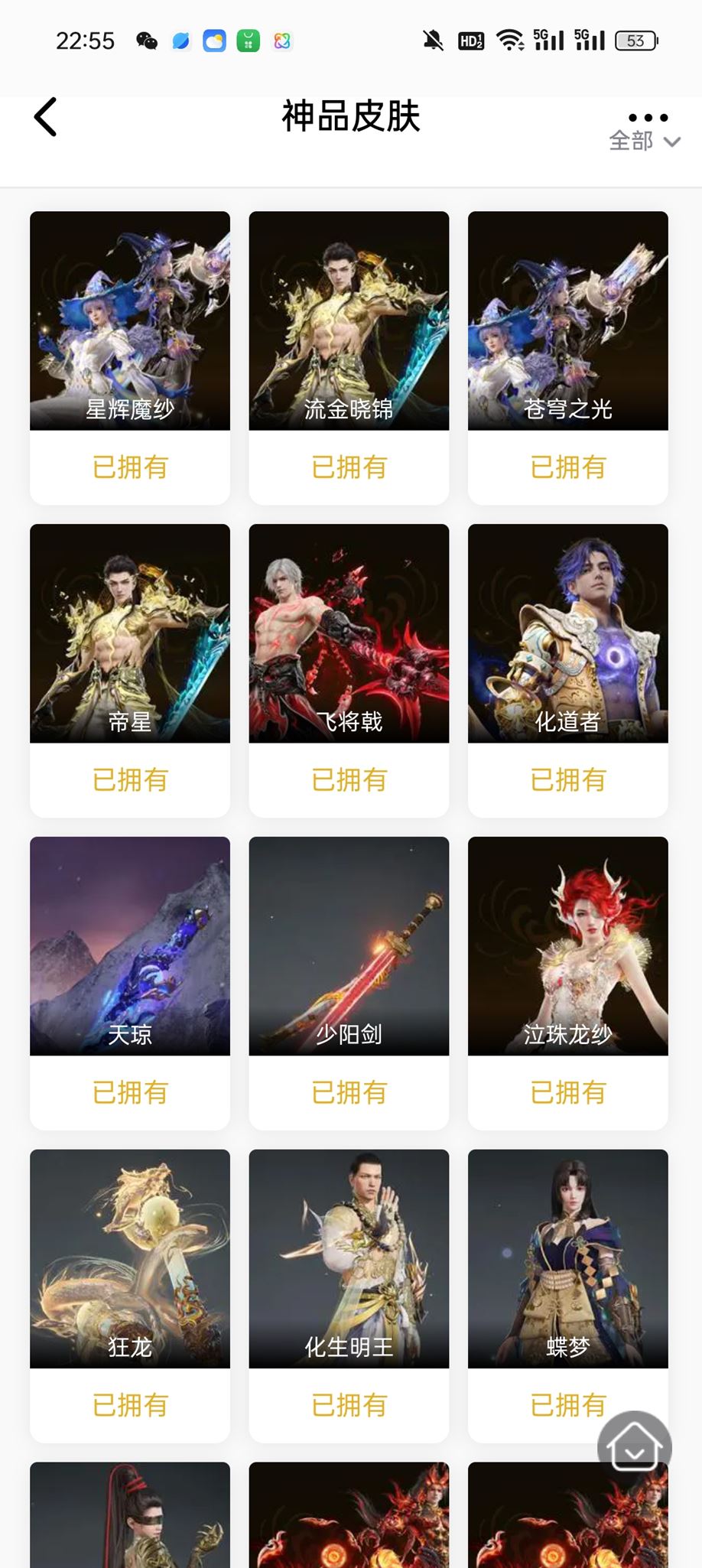Open the 泣珠龙纱 skin card
This screenshot has width=702, height=1568.
click(x=568, y=984)
